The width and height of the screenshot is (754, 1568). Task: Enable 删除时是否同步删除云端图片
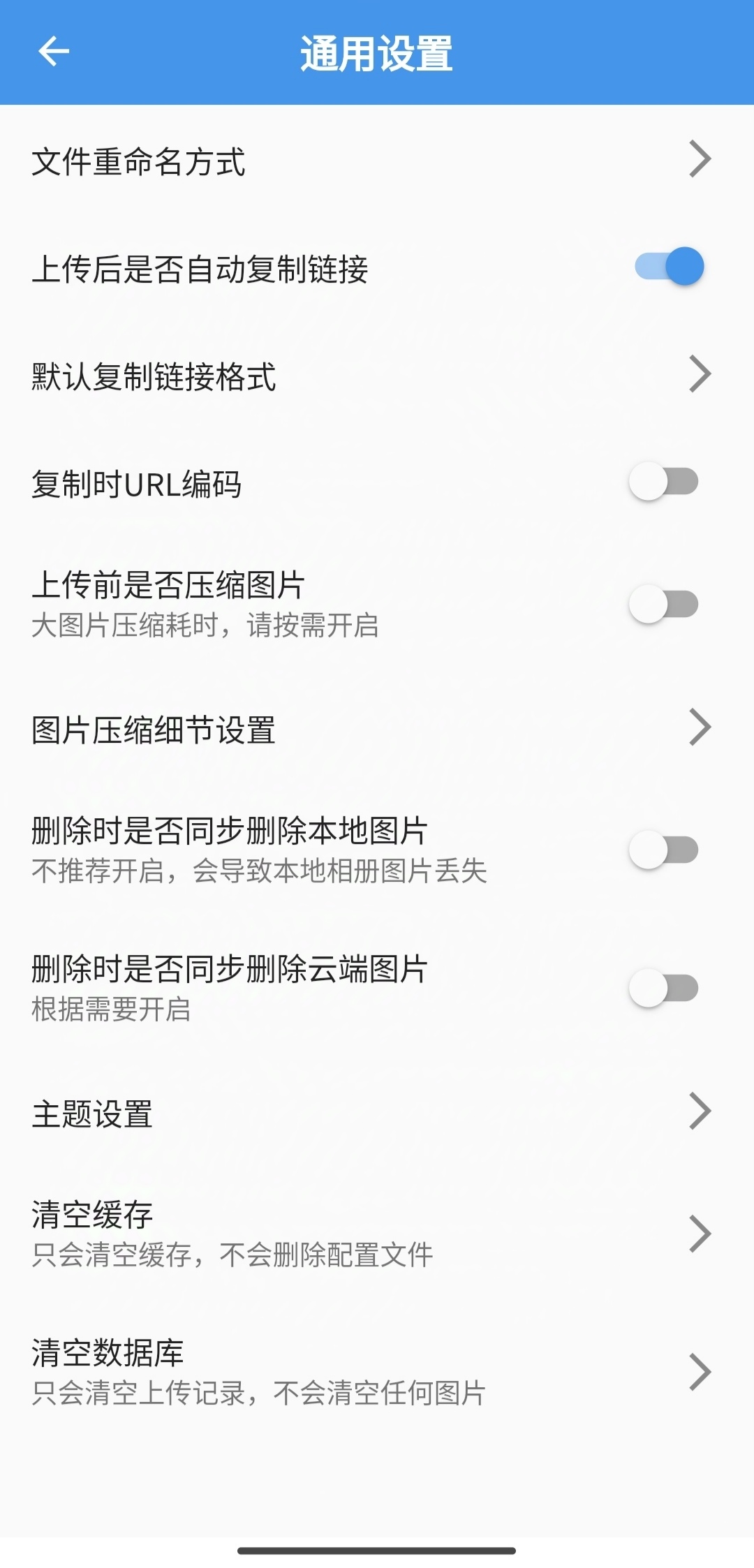click(663, 989)
